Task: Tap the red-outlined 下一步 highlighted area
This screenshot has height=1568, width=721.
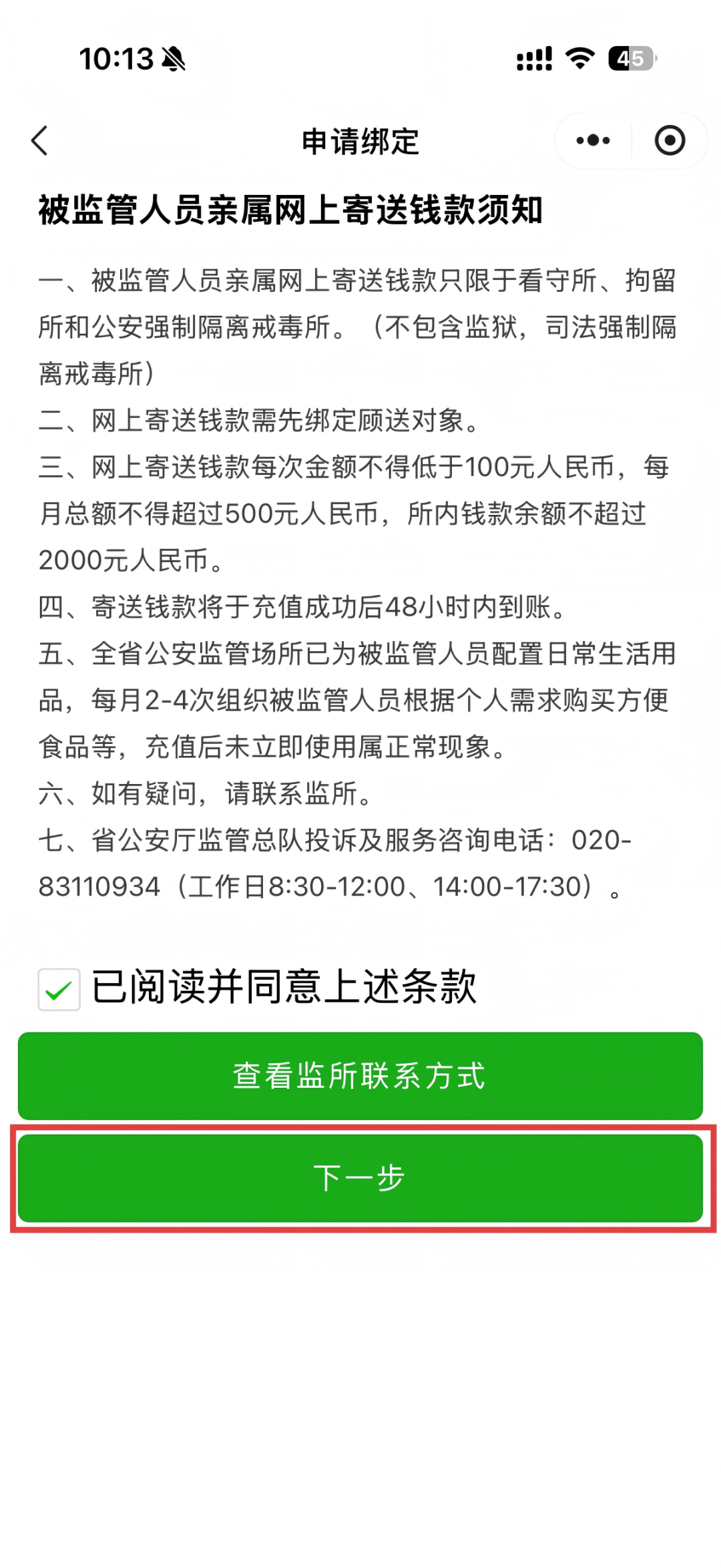Action: [360, 1177]
